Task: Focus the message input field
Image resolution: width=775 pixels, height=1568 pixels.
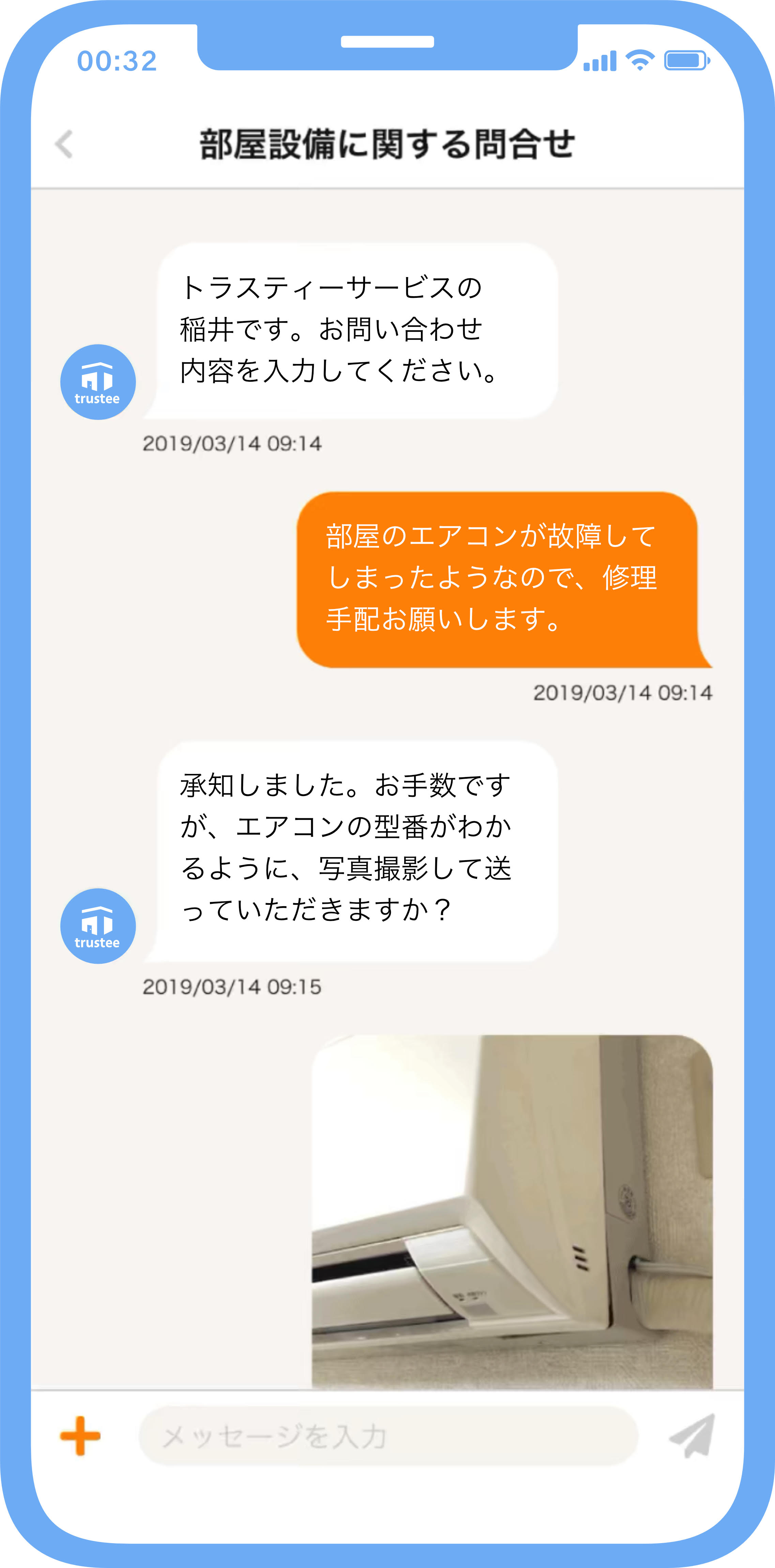Action: (x=388, y=1436)
